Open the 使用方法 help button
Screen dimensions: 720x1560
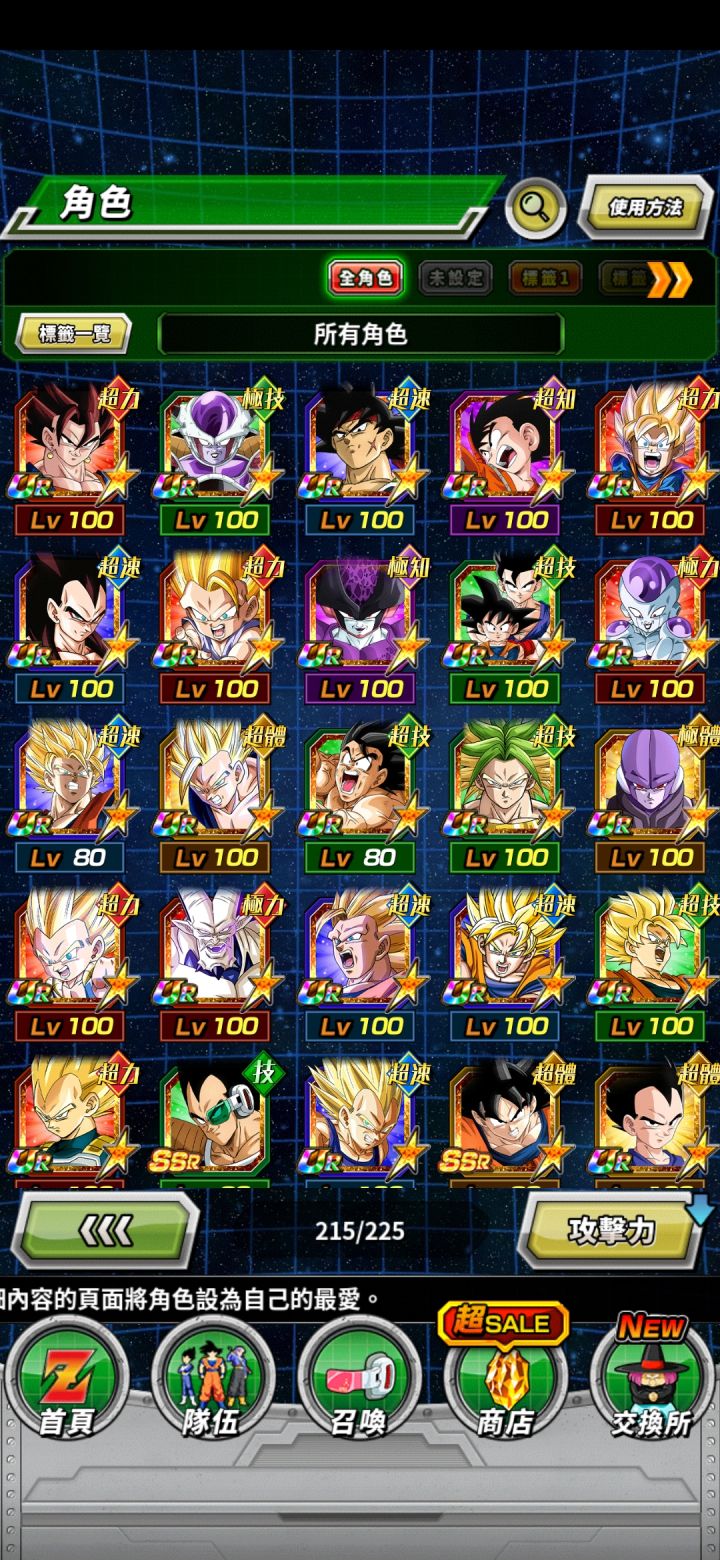pos(645,207)
